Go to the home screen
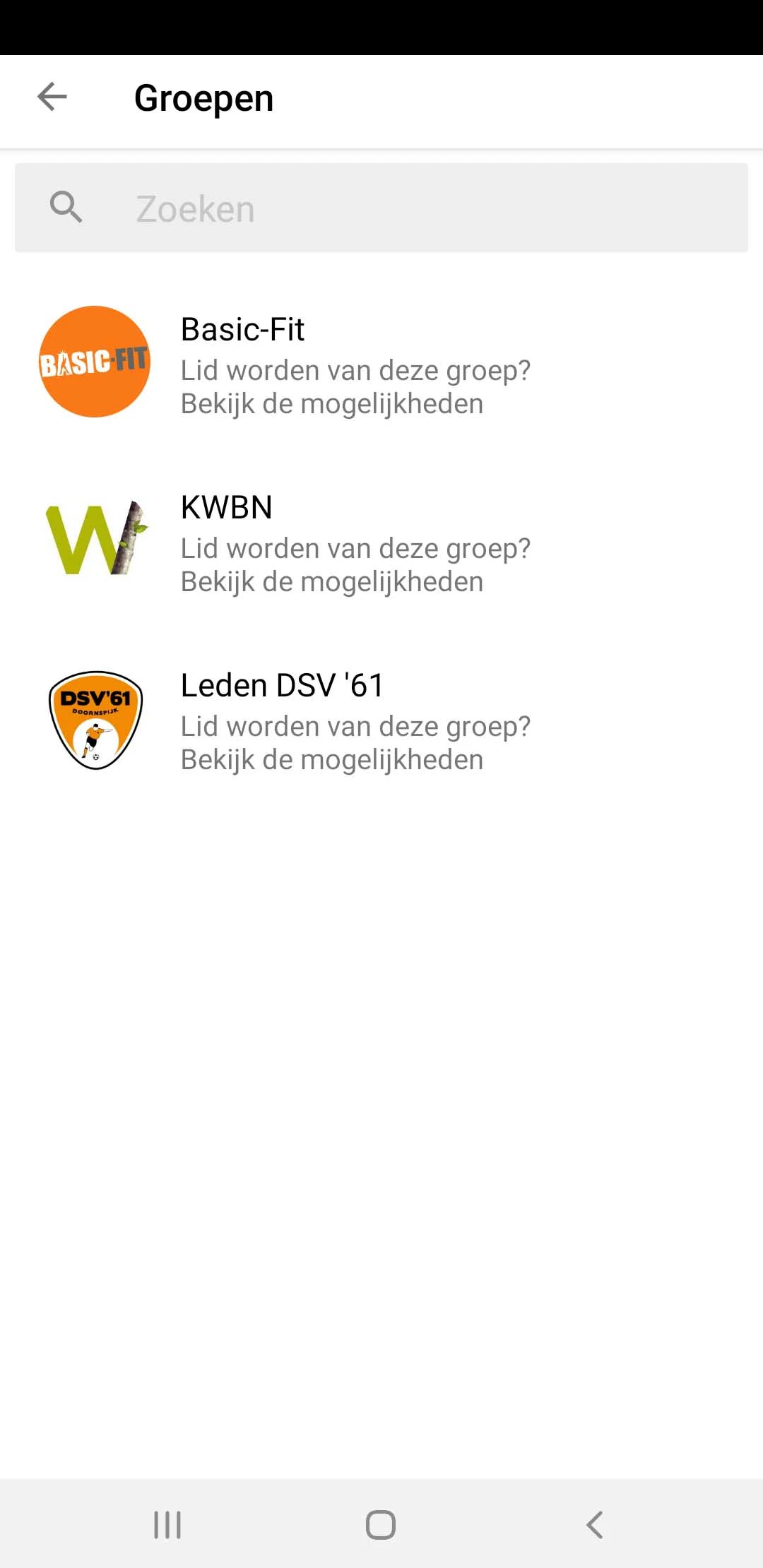 381,1524
